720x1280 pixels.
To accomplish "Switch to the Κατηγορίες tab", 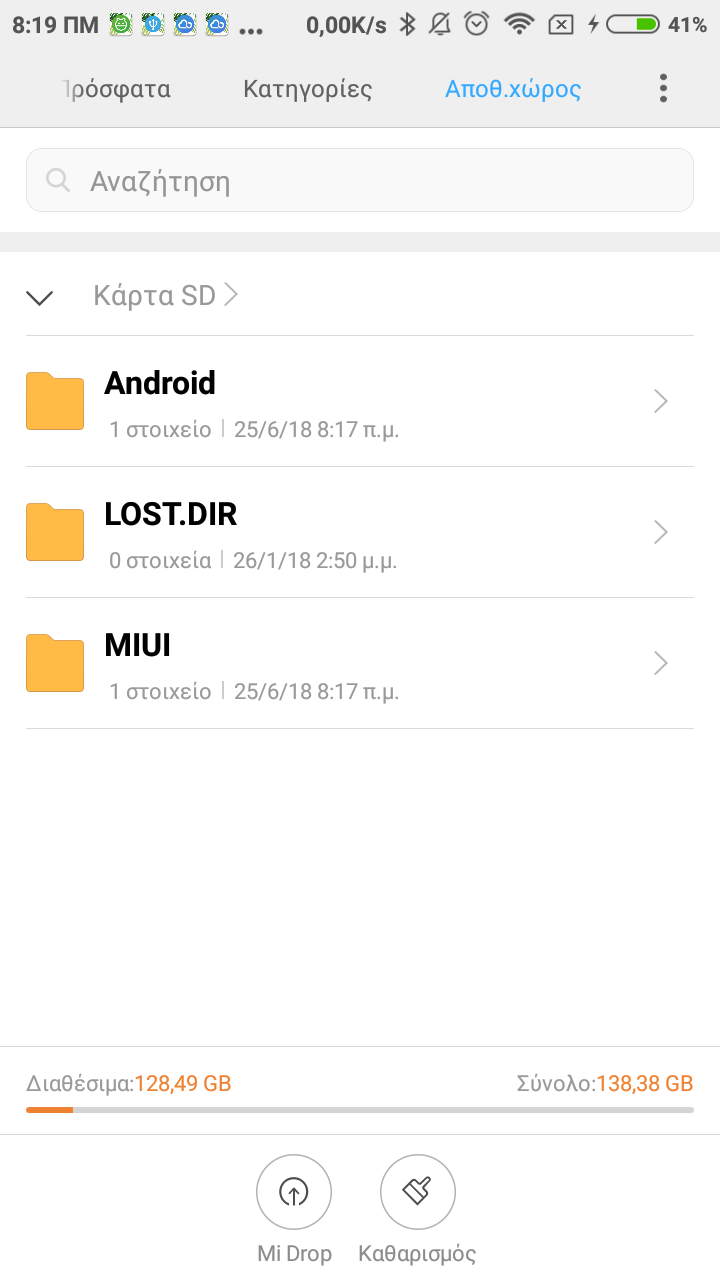I will point(308,89).
